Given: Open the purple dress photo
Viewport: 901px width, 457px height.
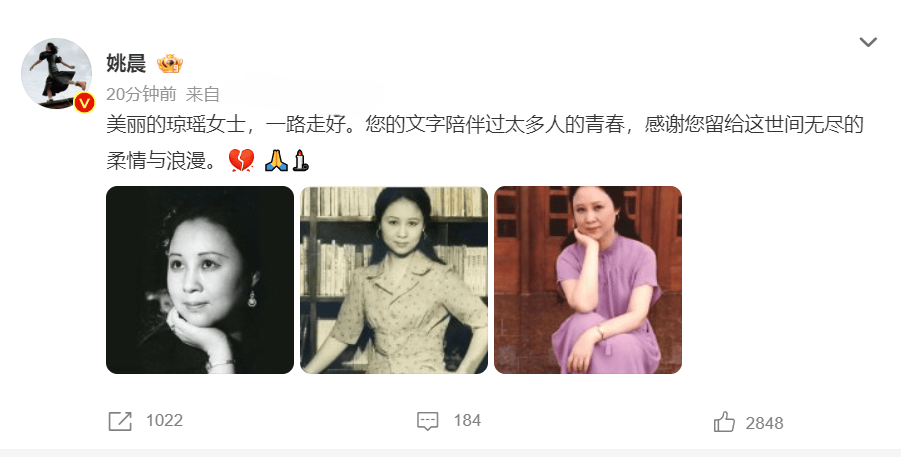Looking at the screenshot, I should tap(588, 280).
